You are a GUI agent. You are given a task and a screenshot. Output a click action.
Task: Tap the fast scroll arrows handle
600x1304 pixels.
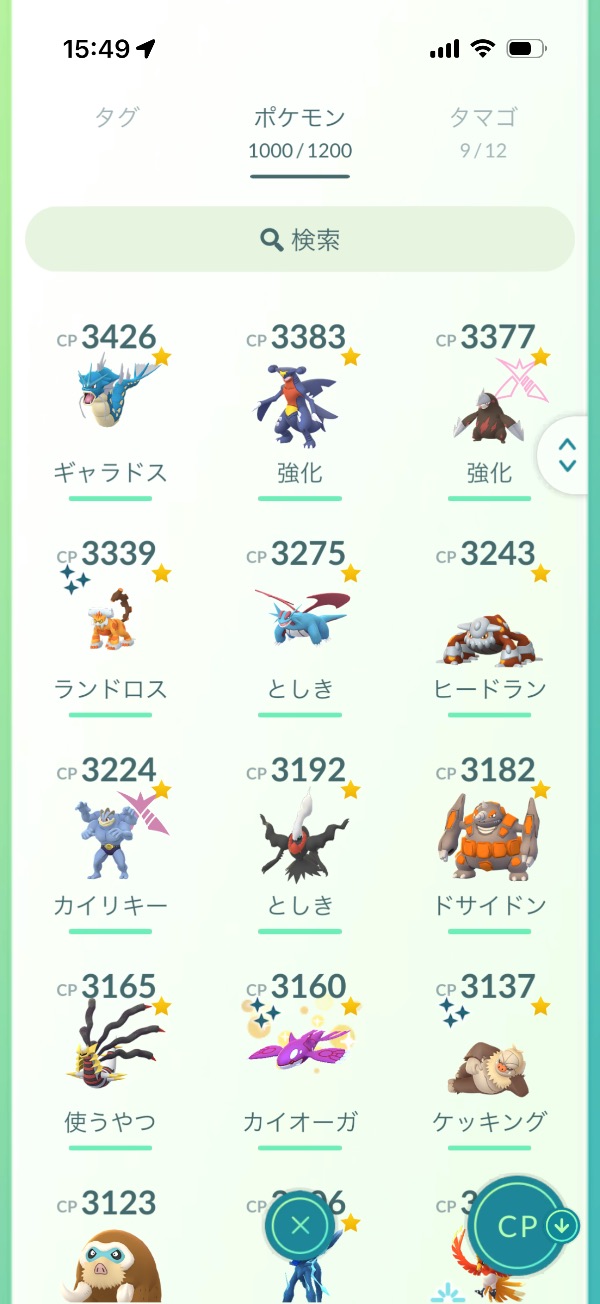(567, 455)
